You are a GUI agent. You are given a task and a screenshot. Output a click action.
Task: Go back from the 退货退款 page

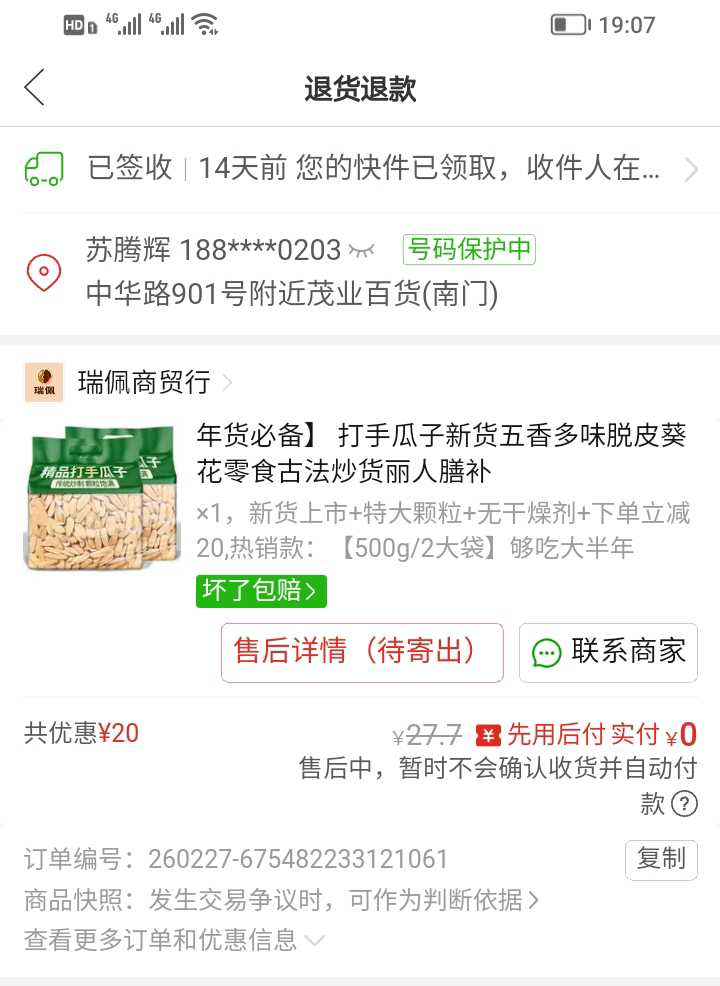tap(35, 88)
